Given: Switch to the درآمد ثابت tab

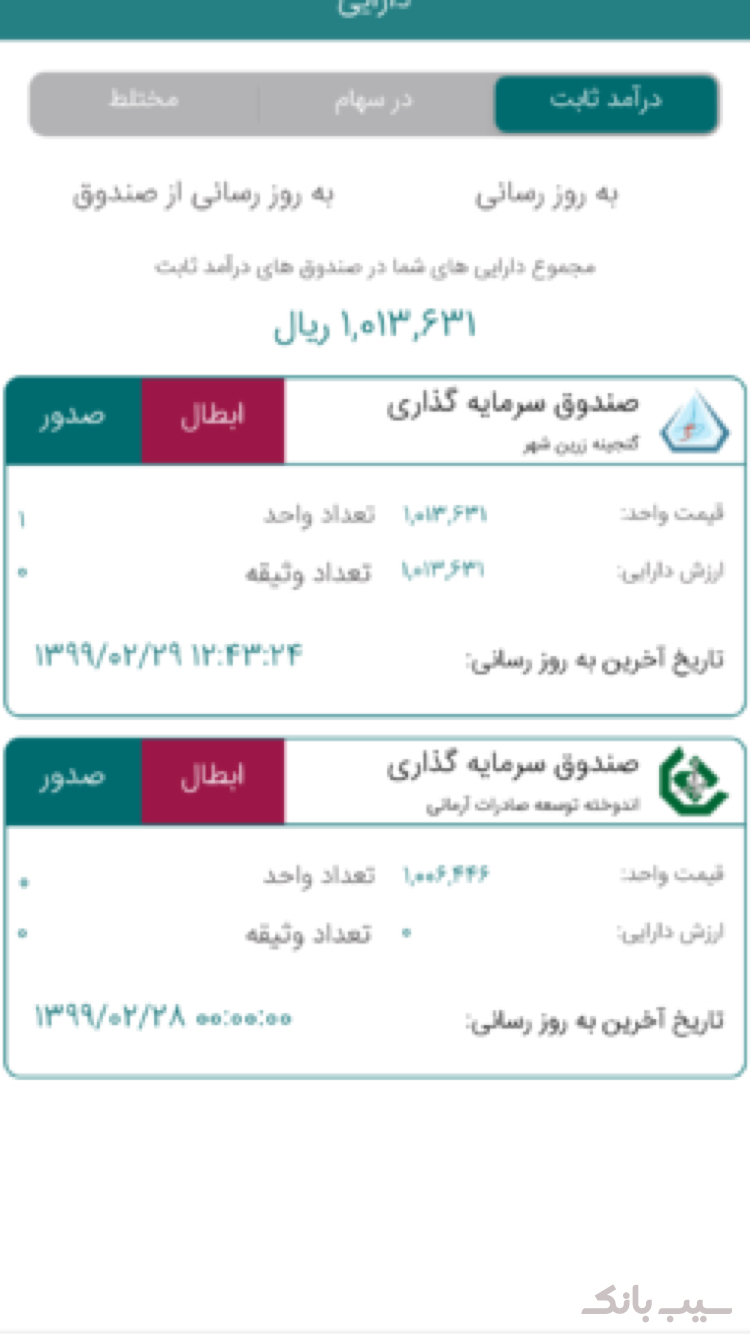Looking at the screenshot, I should click(x=606, y=103).
